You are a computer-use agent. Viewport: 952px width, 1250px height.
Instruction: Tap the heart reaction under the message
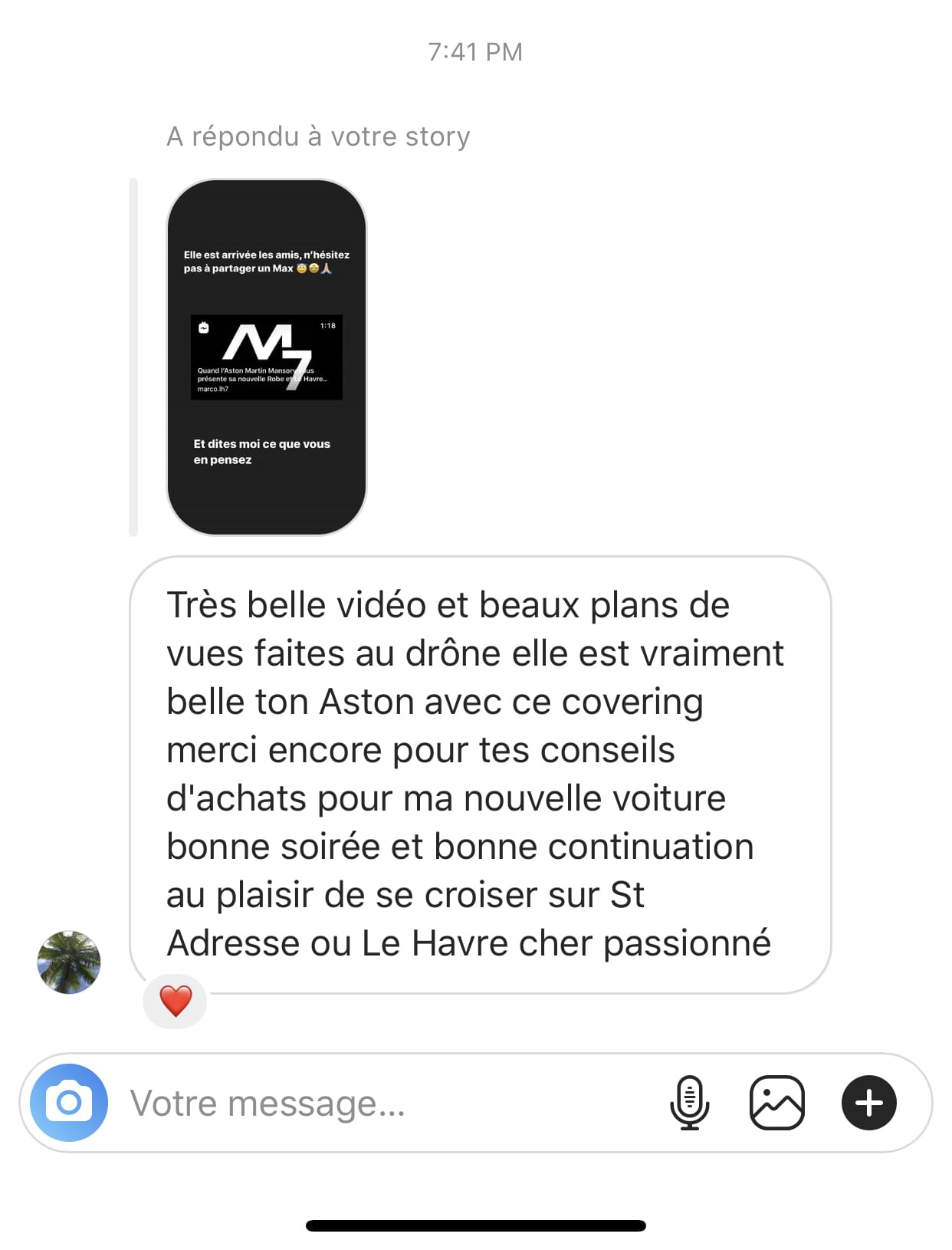(x=176, y=1001)
